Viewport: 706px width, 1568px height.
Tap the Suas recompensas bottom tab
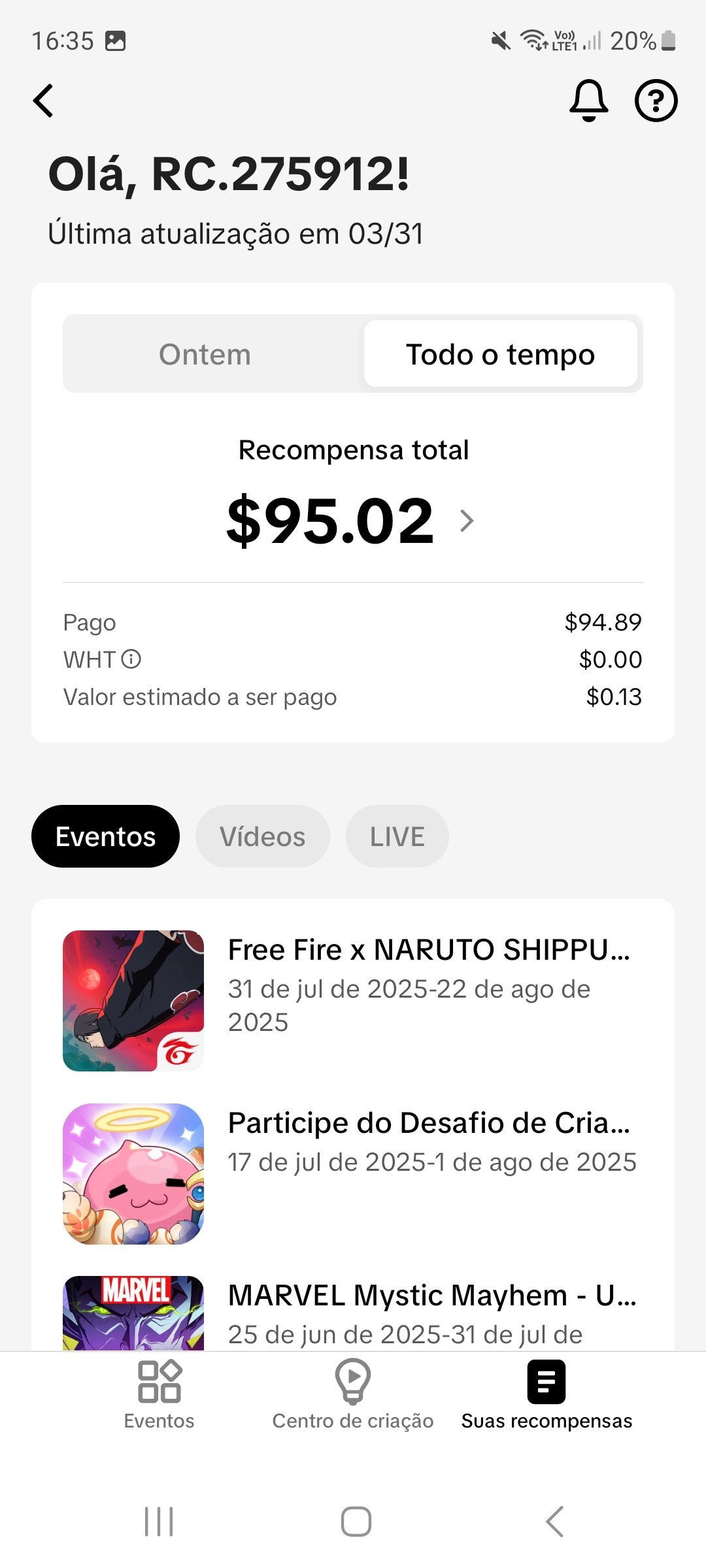[546, 1395]
